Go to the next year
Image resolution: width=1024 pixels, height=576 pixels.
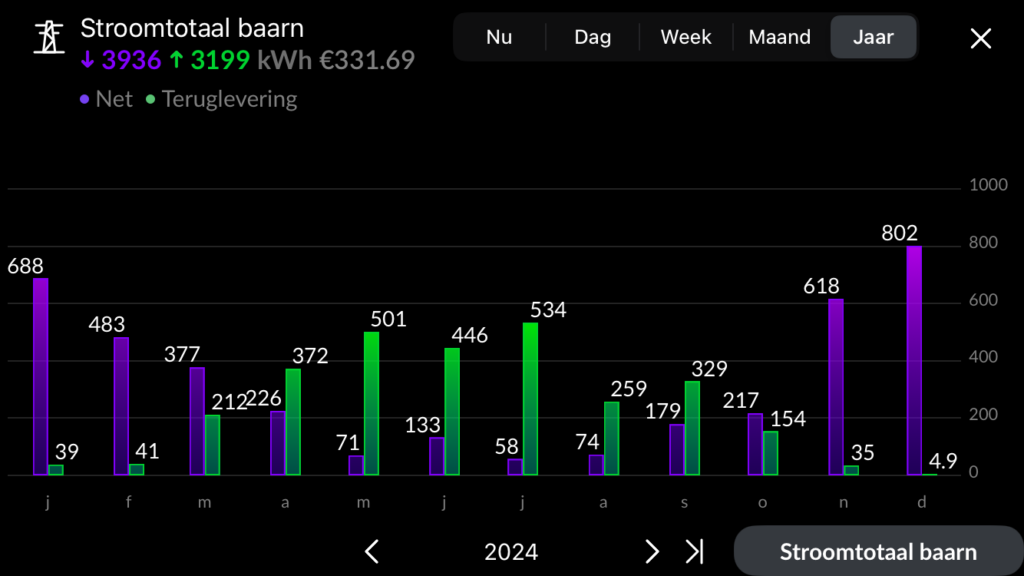tap(652, 551)
